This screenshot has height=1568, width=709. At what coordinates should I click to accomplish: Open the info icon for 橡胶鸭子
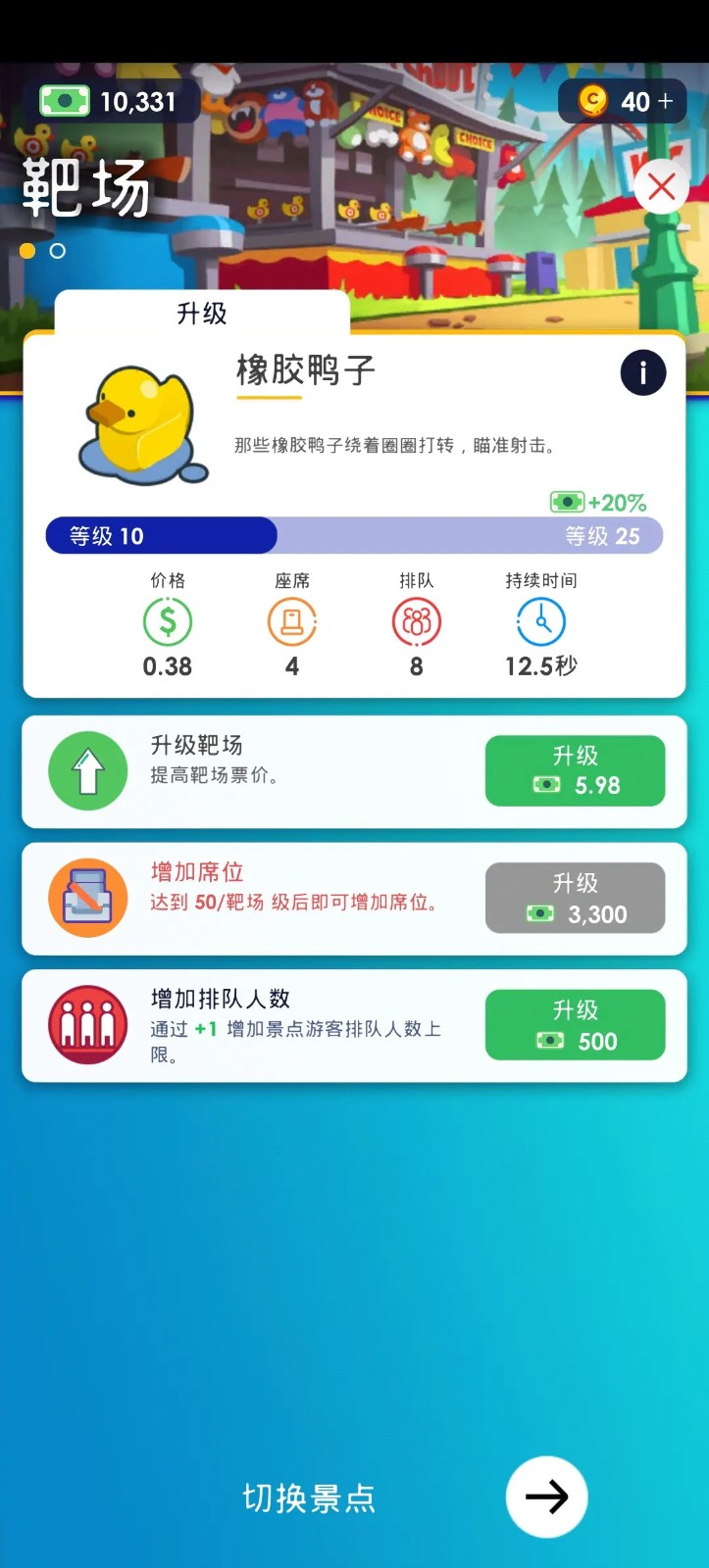pyautogui.click(x=642, y=372)
